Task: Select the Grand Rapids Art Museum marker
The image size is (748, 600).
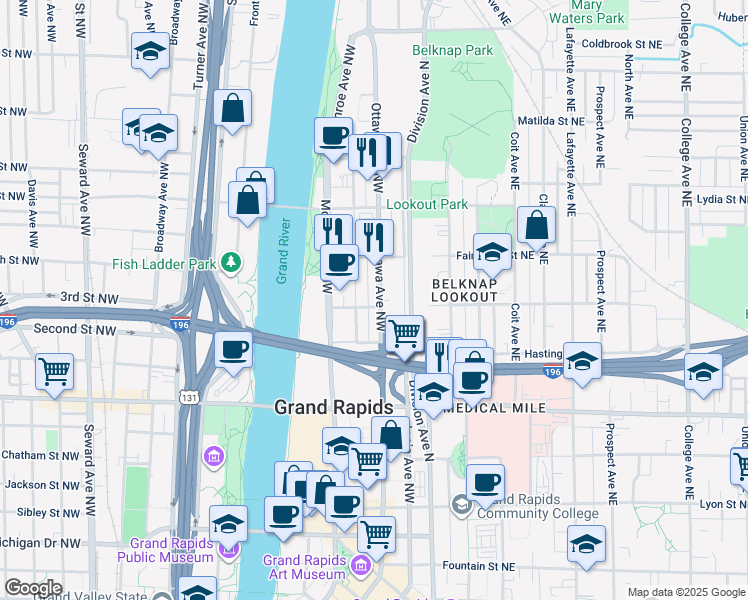Action: [360, 566]
